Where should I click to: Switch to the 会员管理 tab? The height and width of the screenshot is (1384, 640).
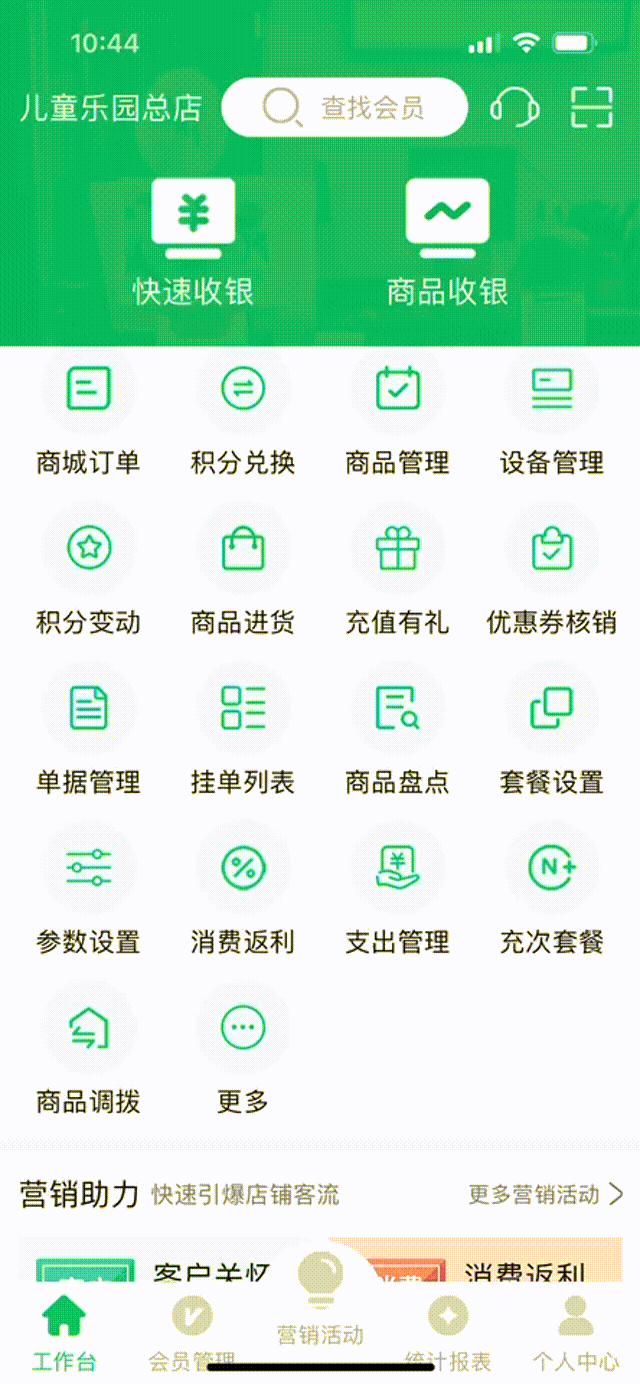(x=192, y=1332)
